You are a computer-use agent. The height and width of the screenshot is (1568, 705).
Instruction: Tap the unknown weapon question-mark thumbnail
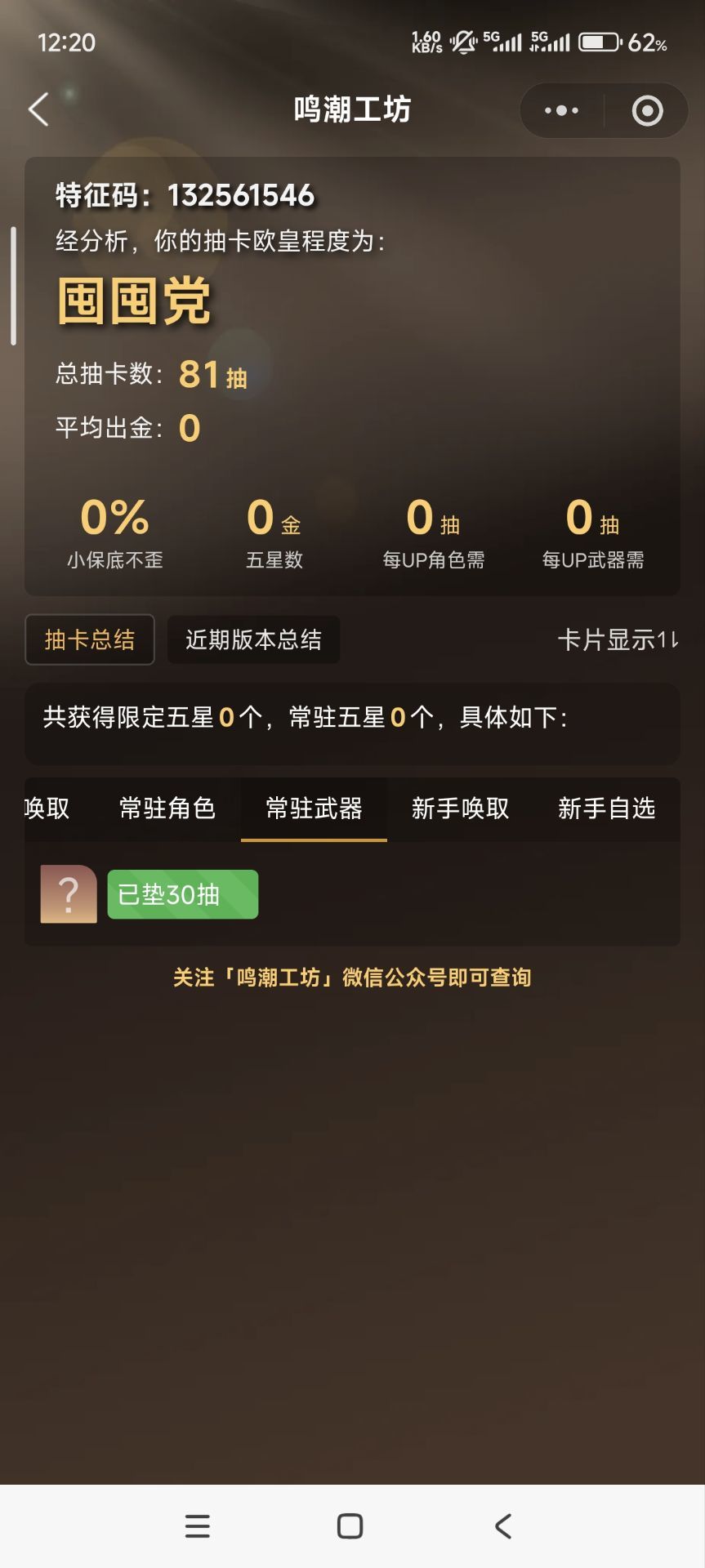tap(68, 894)
